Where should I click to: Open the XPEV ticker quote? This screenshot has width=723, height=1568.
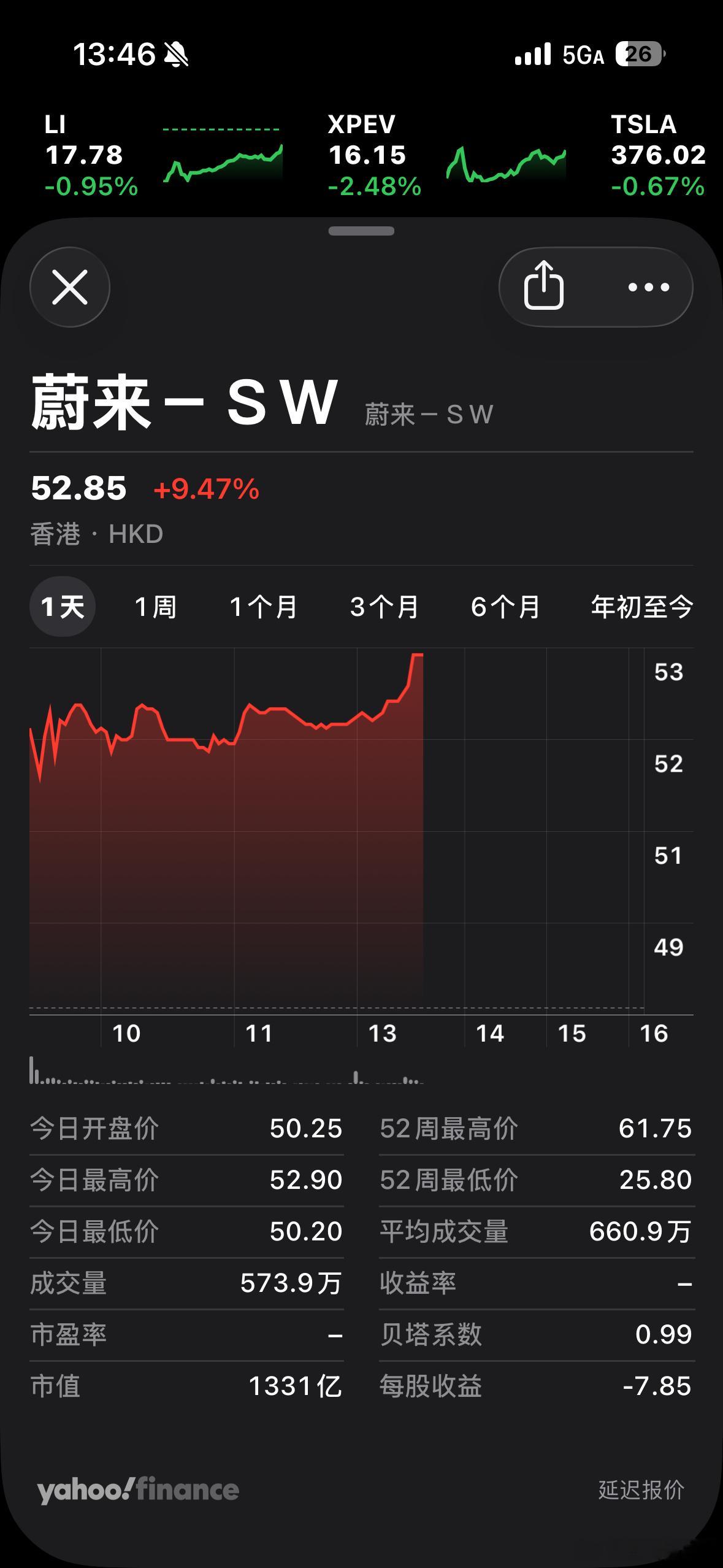(x=447, y=156)
